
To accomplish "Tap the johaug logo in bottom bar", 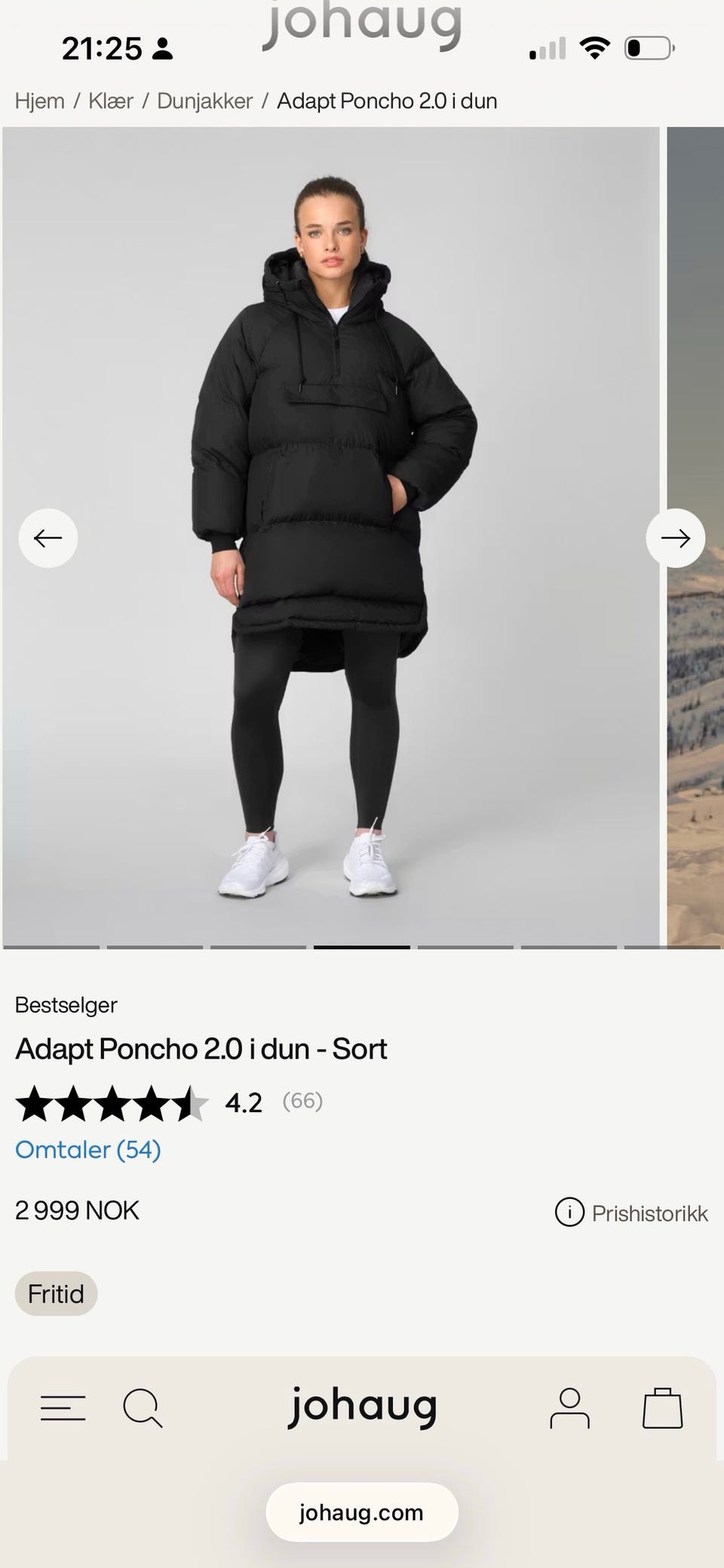I will (364, 1406).
